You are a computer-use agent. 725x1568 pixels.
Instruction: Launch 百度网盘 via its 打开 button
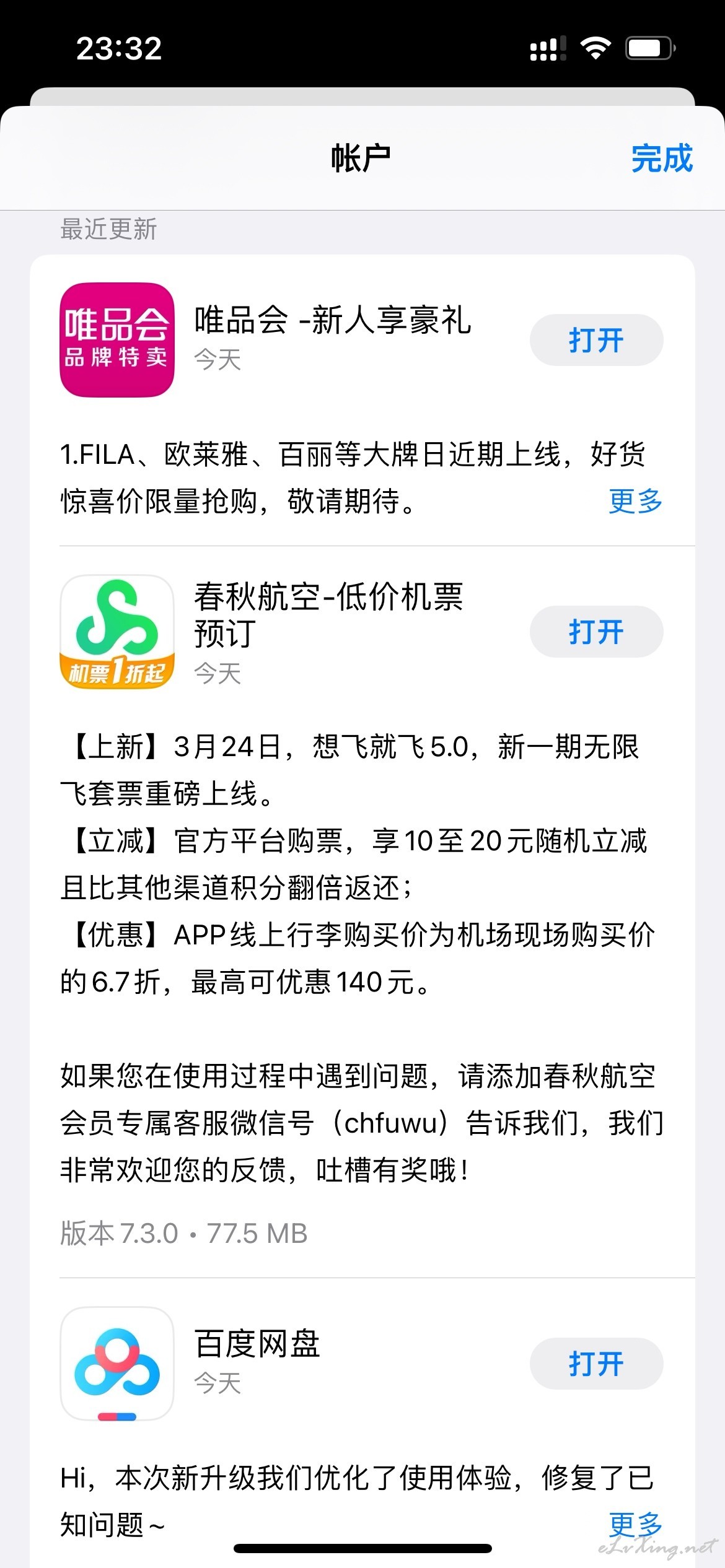click(x=596, y=1364)
